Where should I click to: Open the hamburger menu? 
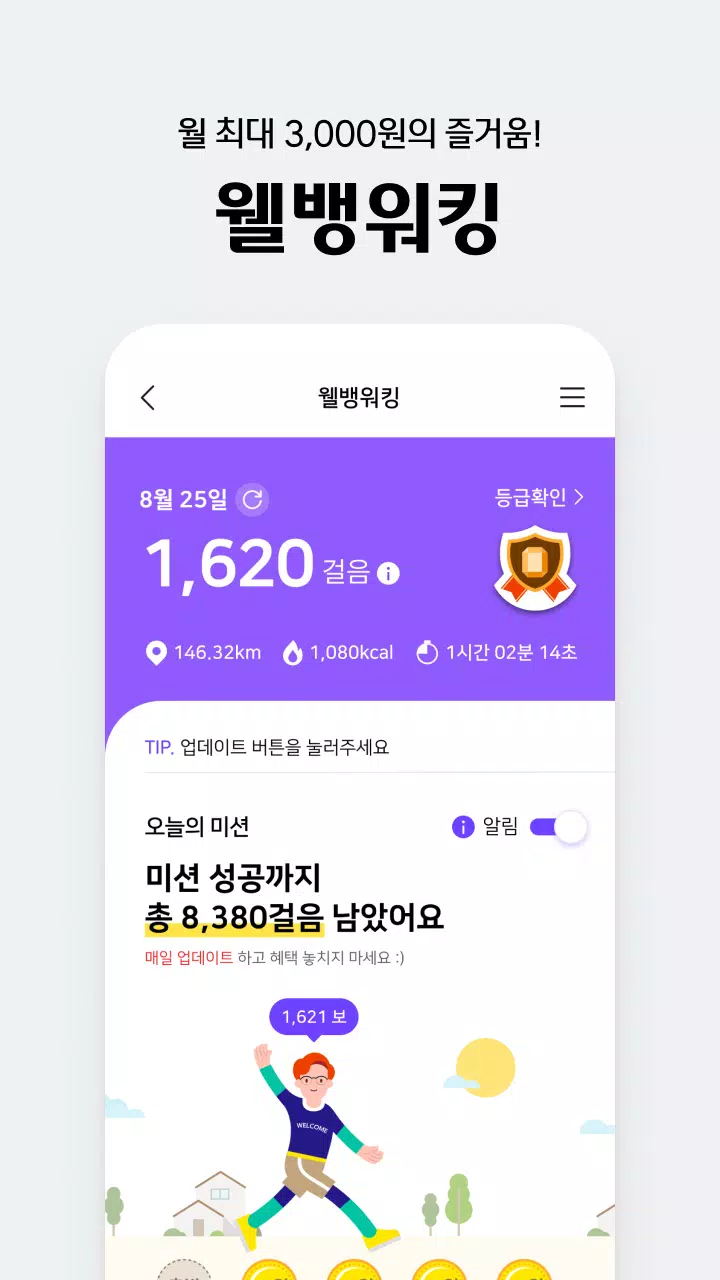tap(572, 397)
